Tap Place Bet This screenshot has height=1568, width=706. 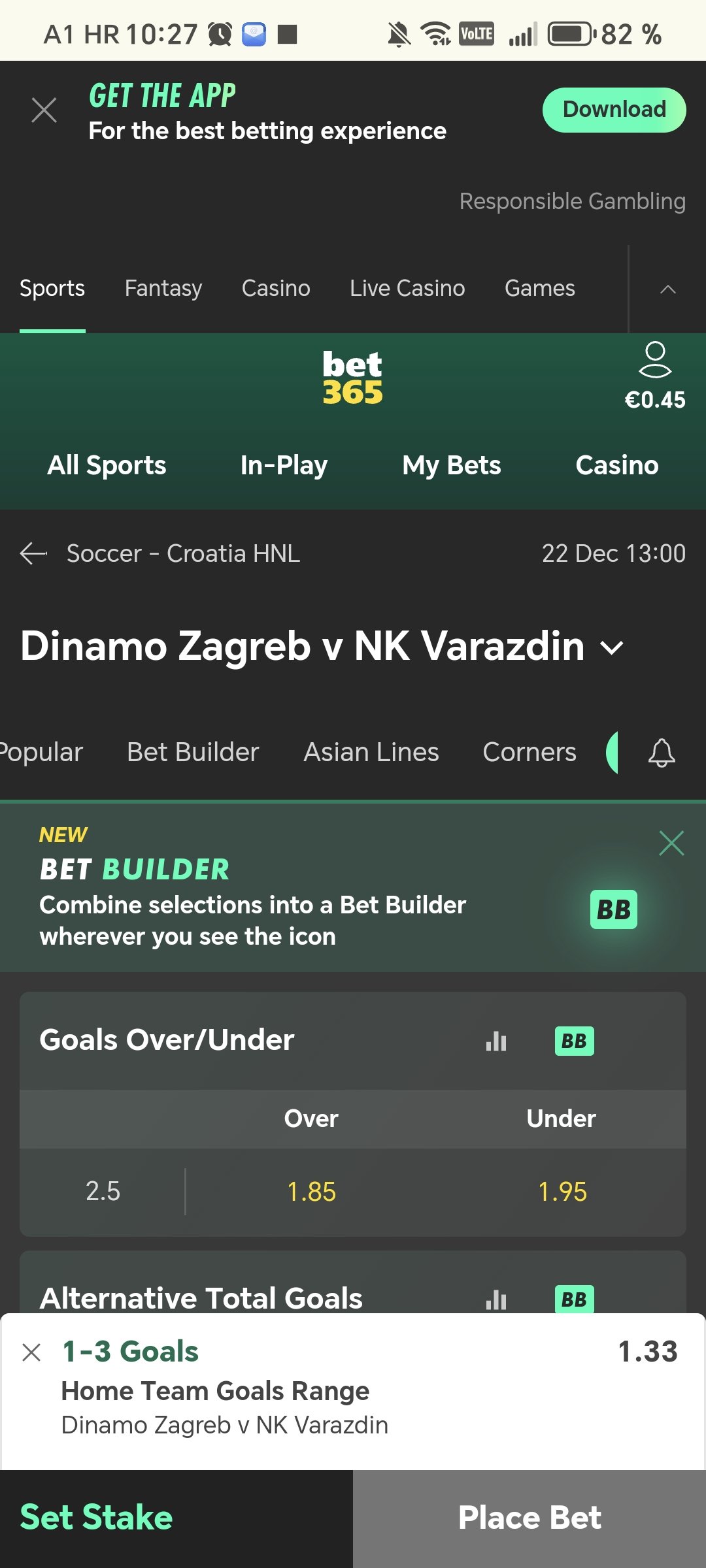[x=529, y=1518]
